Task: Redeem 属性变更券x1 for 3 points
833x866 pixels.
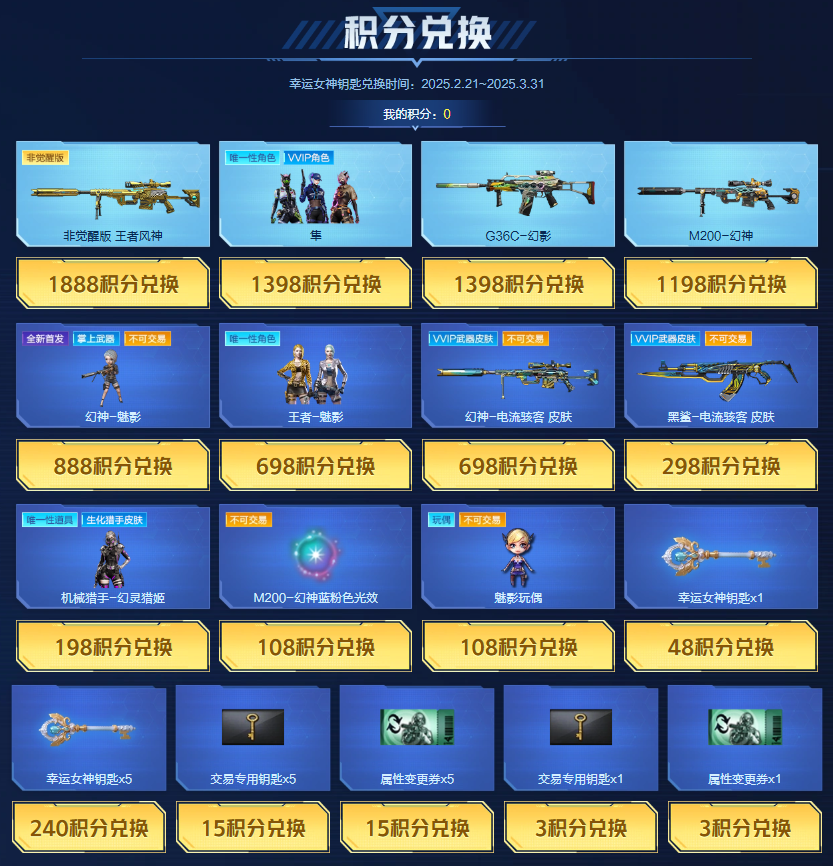Action: tap(745, 827)
